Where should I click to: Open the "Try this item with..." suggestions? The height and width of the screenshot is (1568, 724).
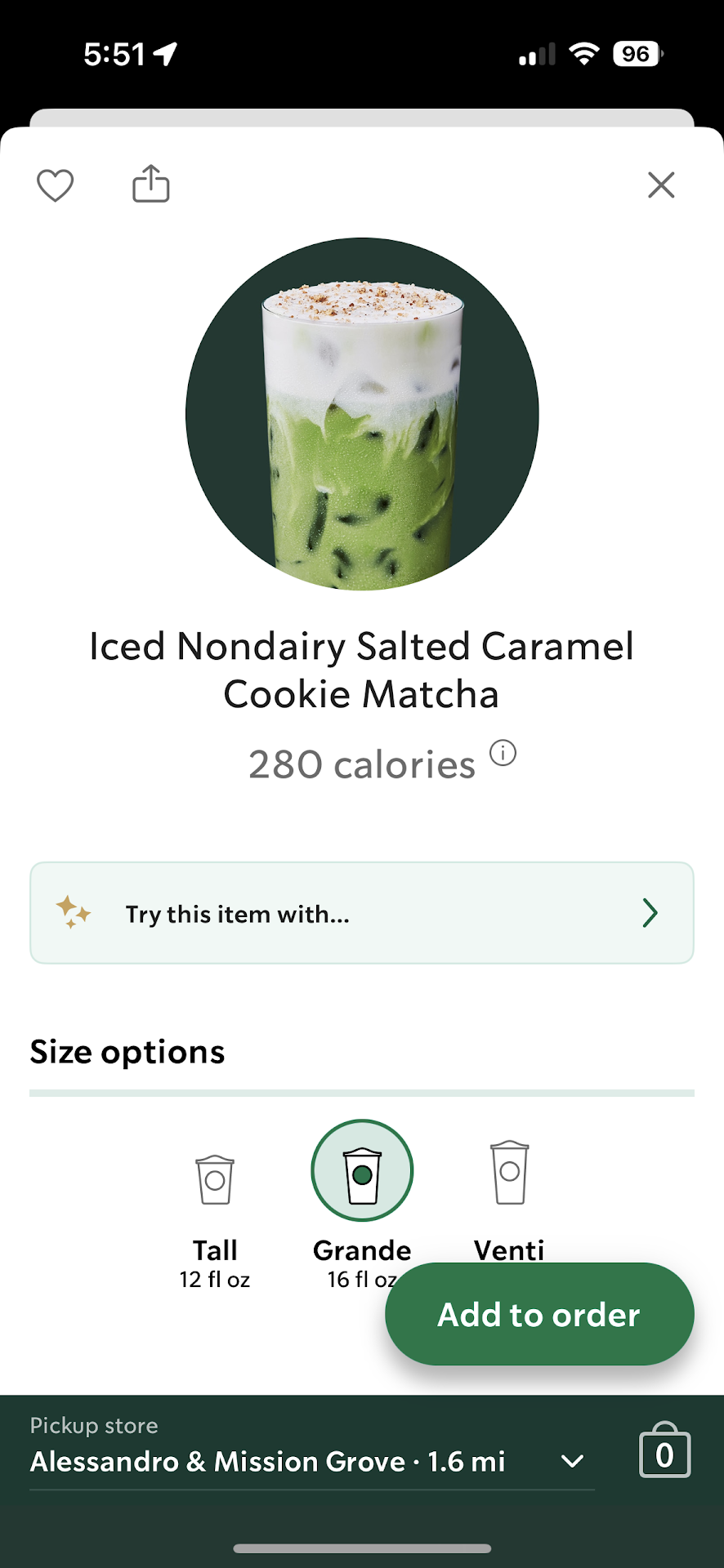click(362, 913)
